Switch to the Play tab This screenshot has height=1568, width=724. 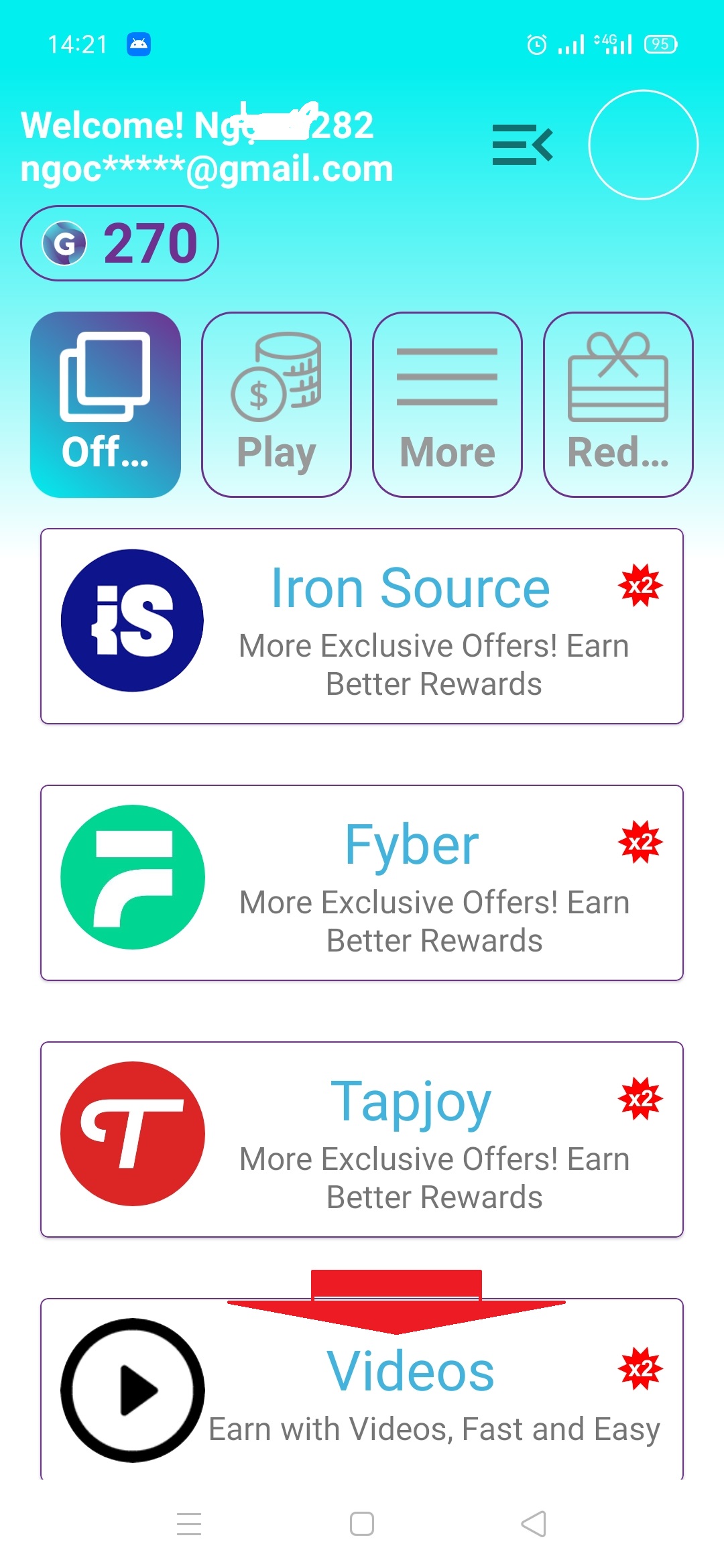click(276, 405)
